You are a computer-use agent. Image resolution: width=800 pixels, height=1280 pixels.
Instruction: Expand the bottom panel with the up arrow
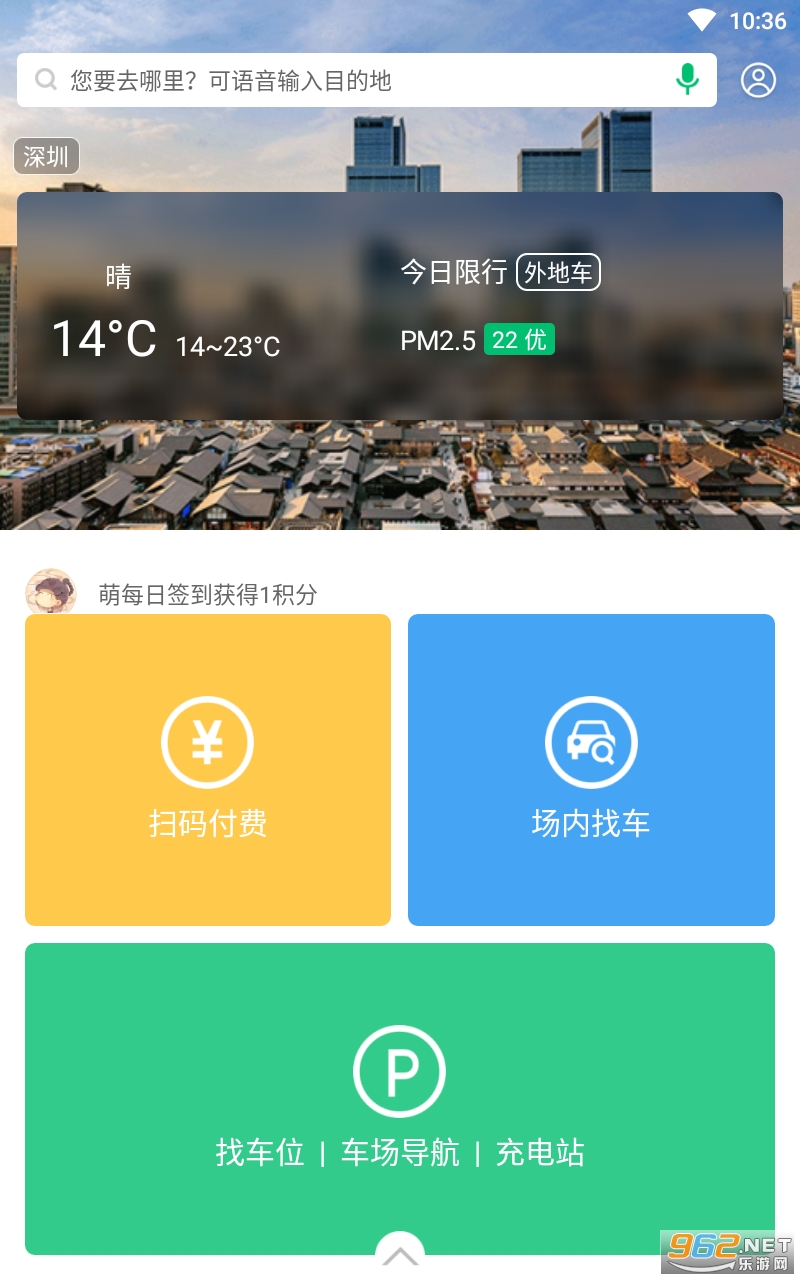pyautogui.click(x=400, y=1253)
